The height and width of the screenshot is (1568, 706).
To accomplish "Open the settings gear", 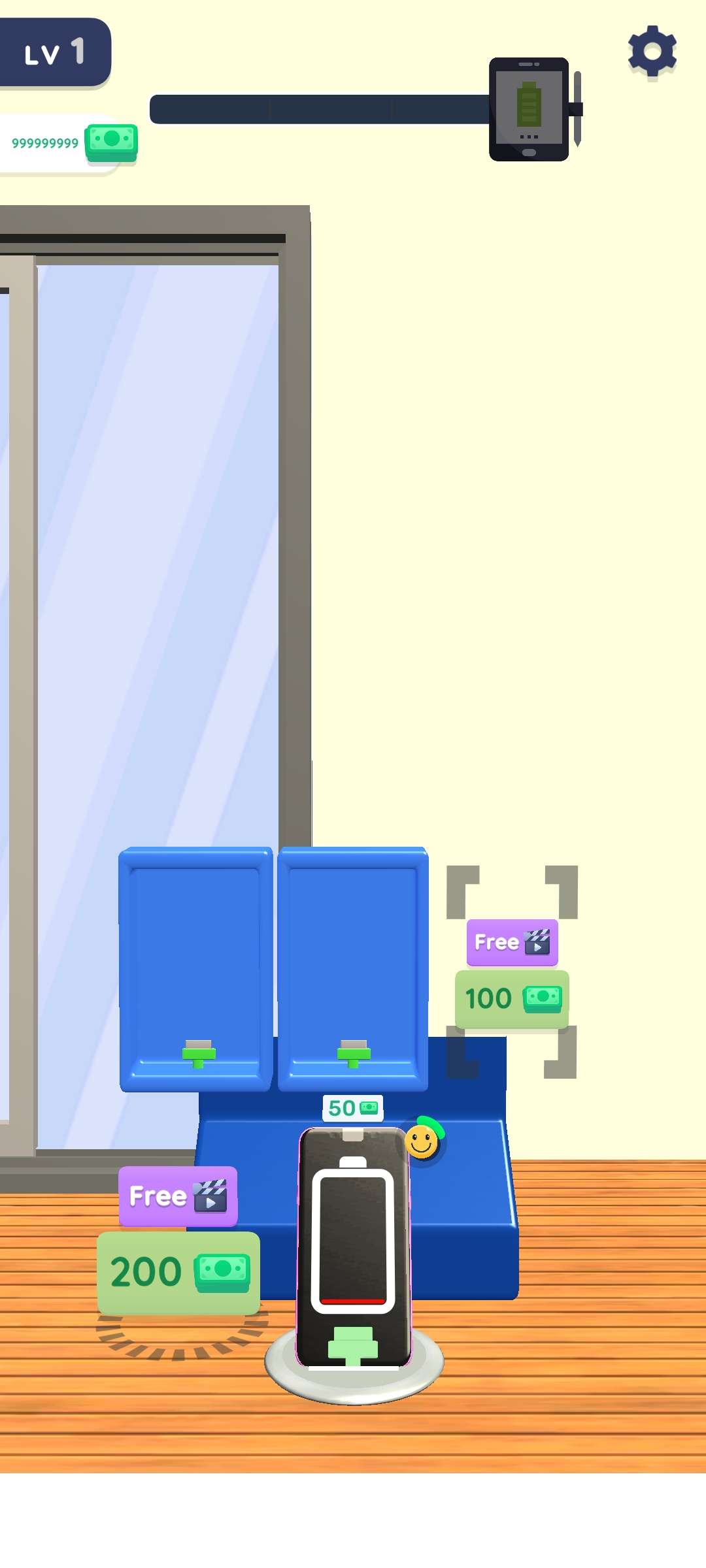I will pos(652,52).
